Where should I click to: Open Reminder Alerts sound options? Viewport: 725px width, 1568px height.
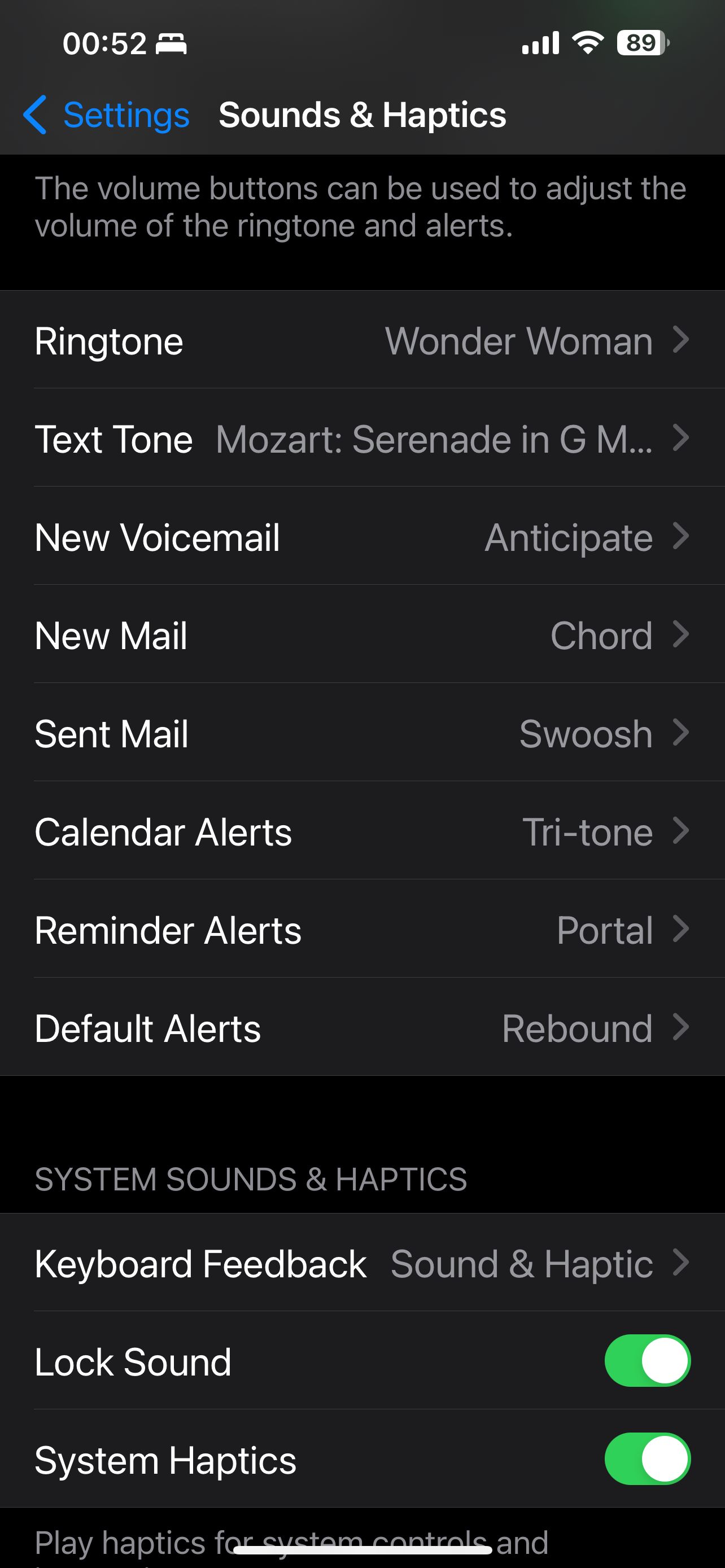(362, 930)
